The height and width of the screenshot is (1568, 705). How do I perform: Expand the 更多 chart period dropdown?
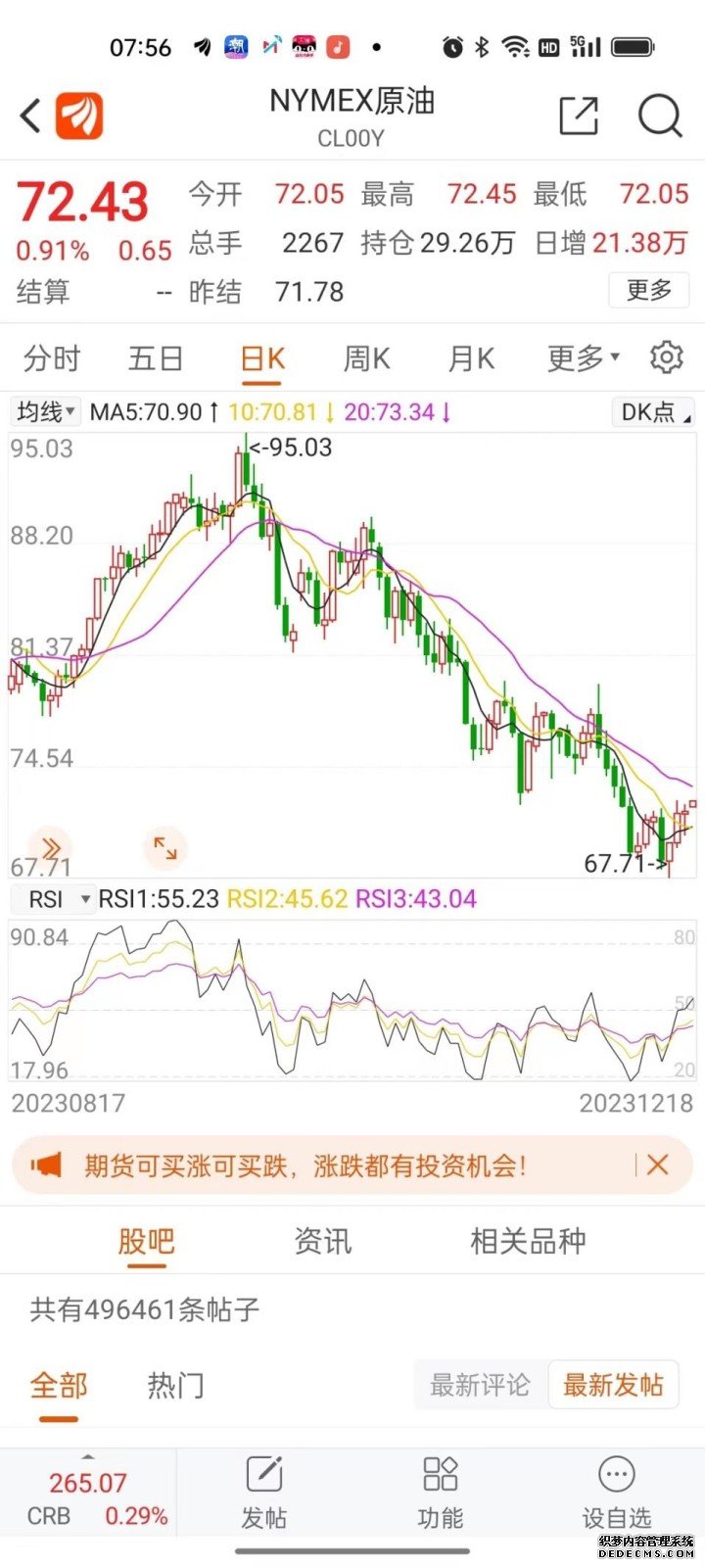(583, 358)
